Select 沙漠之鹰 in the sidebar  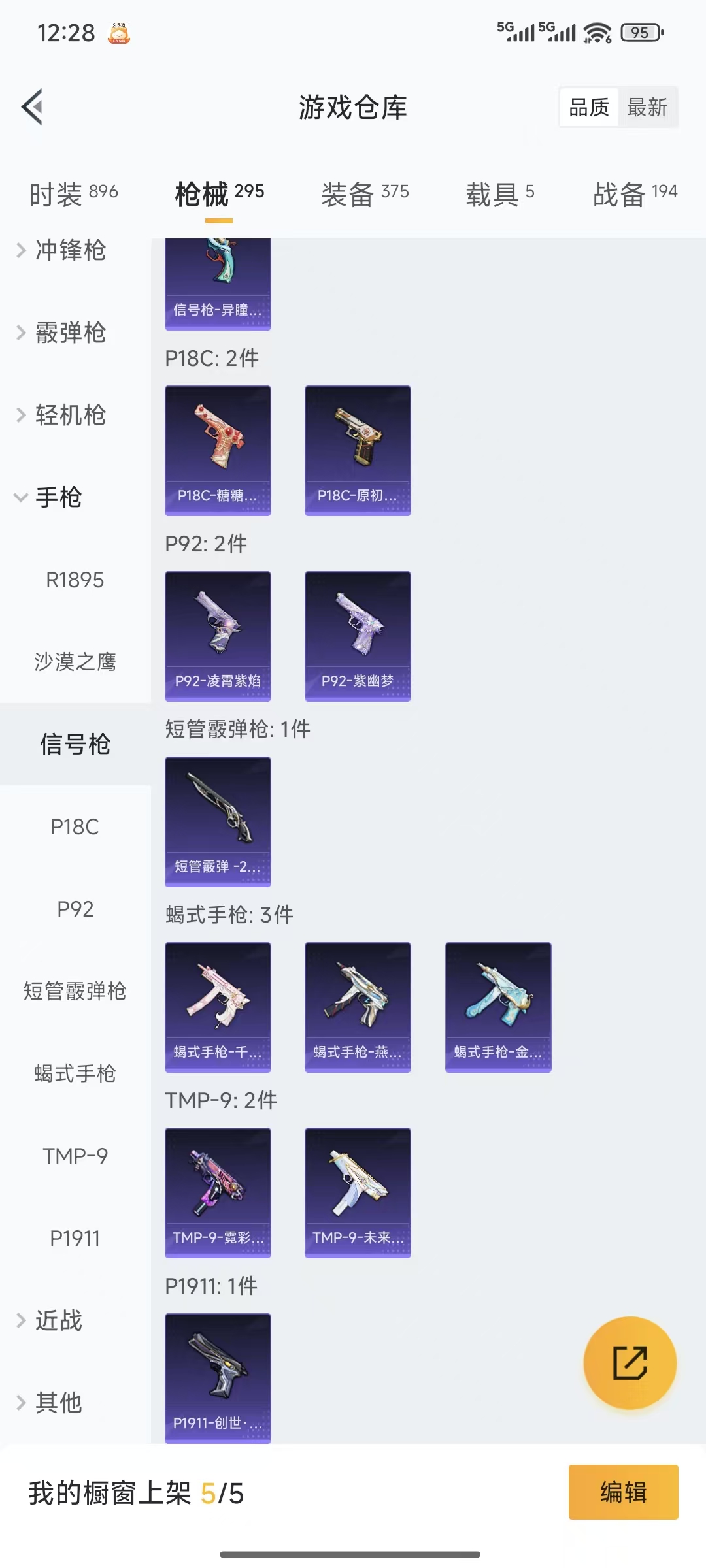[75, 662]
